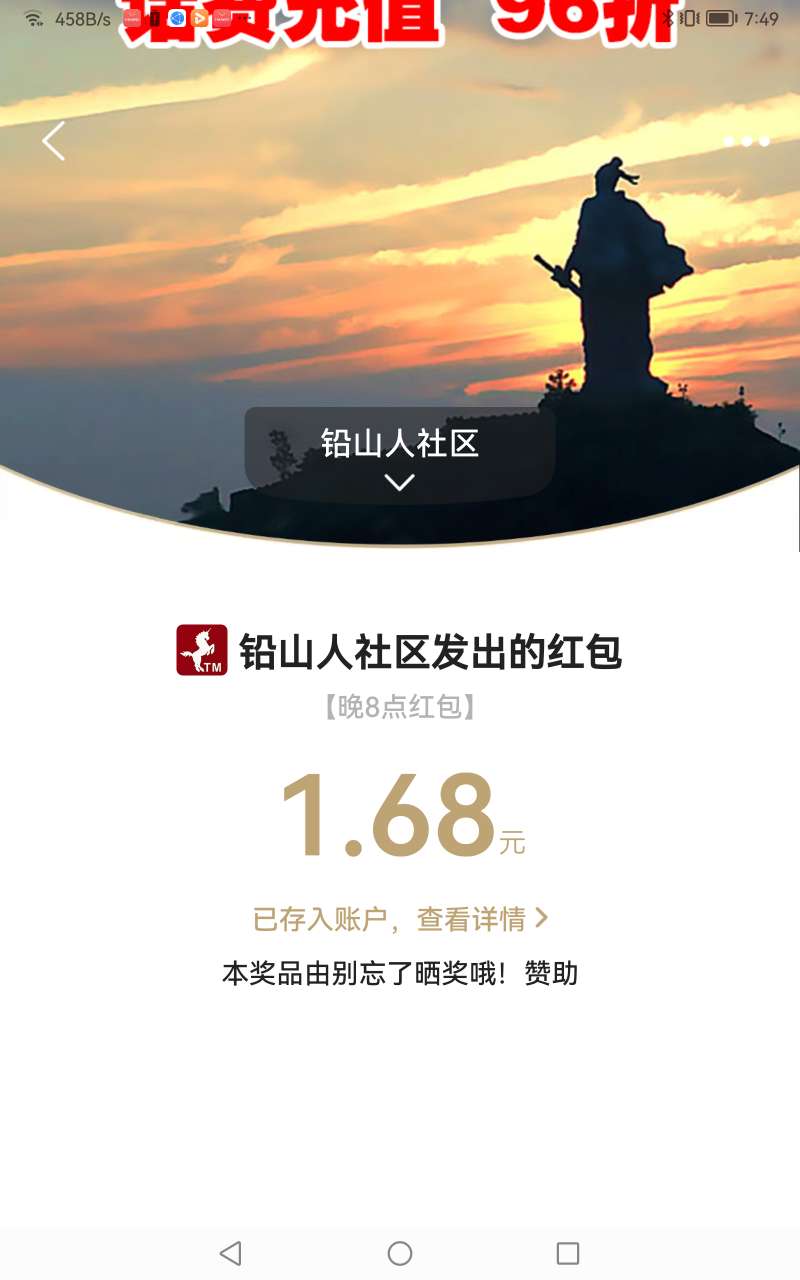Open the recent apps view
The image size is (800, 1280).
point(567,1253)
